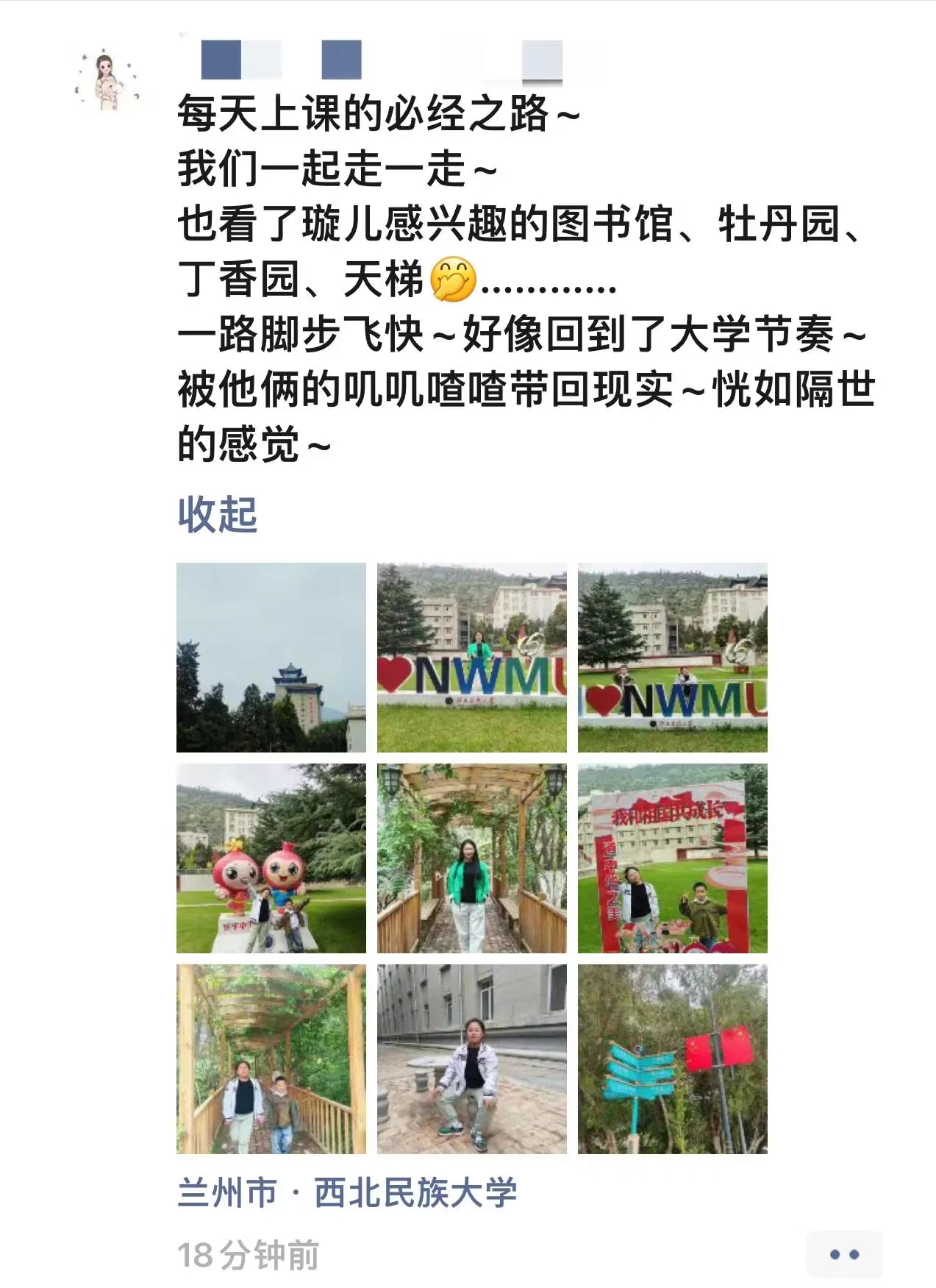View the I love NWMU sign photo with one person

point(471,657)
